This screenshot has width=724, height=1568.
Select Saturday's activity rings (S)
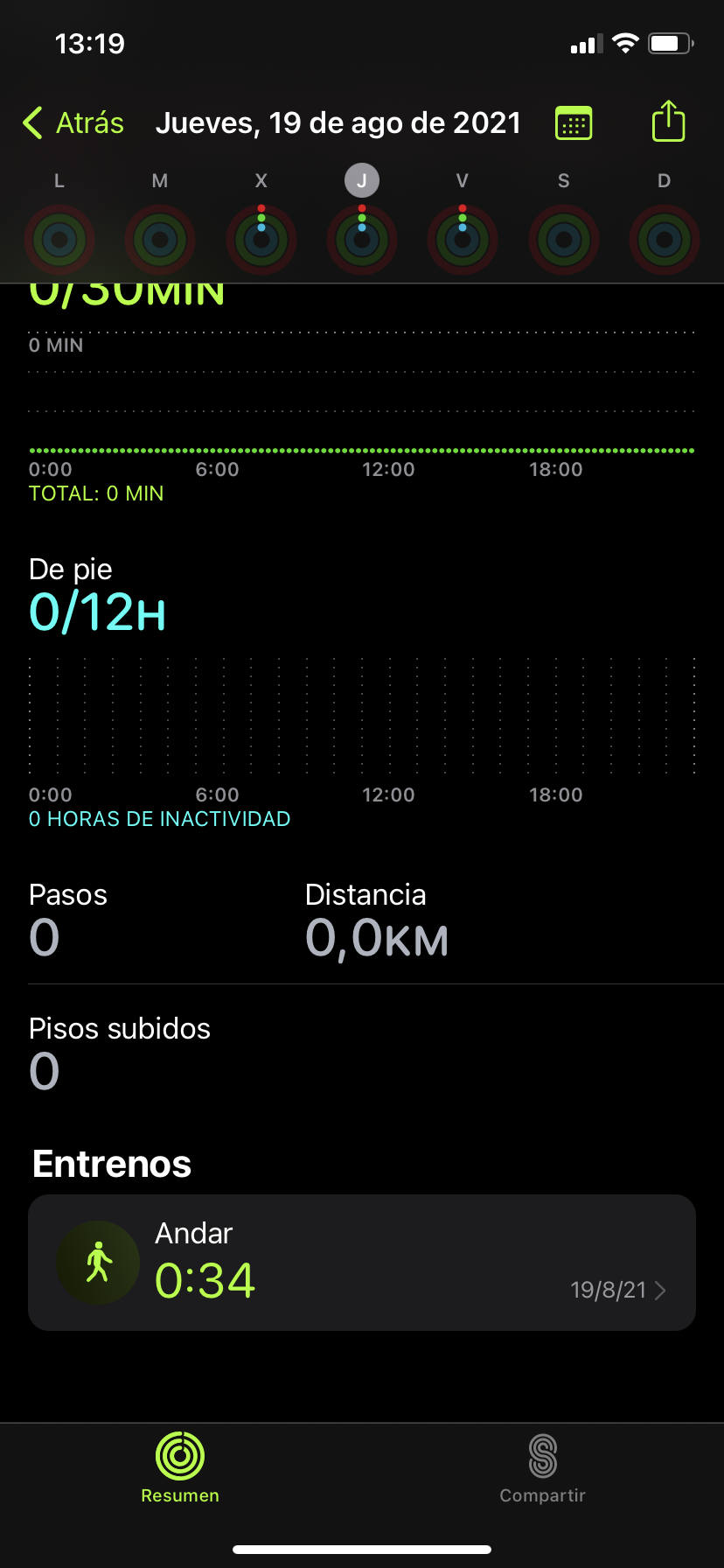(564, 239)
